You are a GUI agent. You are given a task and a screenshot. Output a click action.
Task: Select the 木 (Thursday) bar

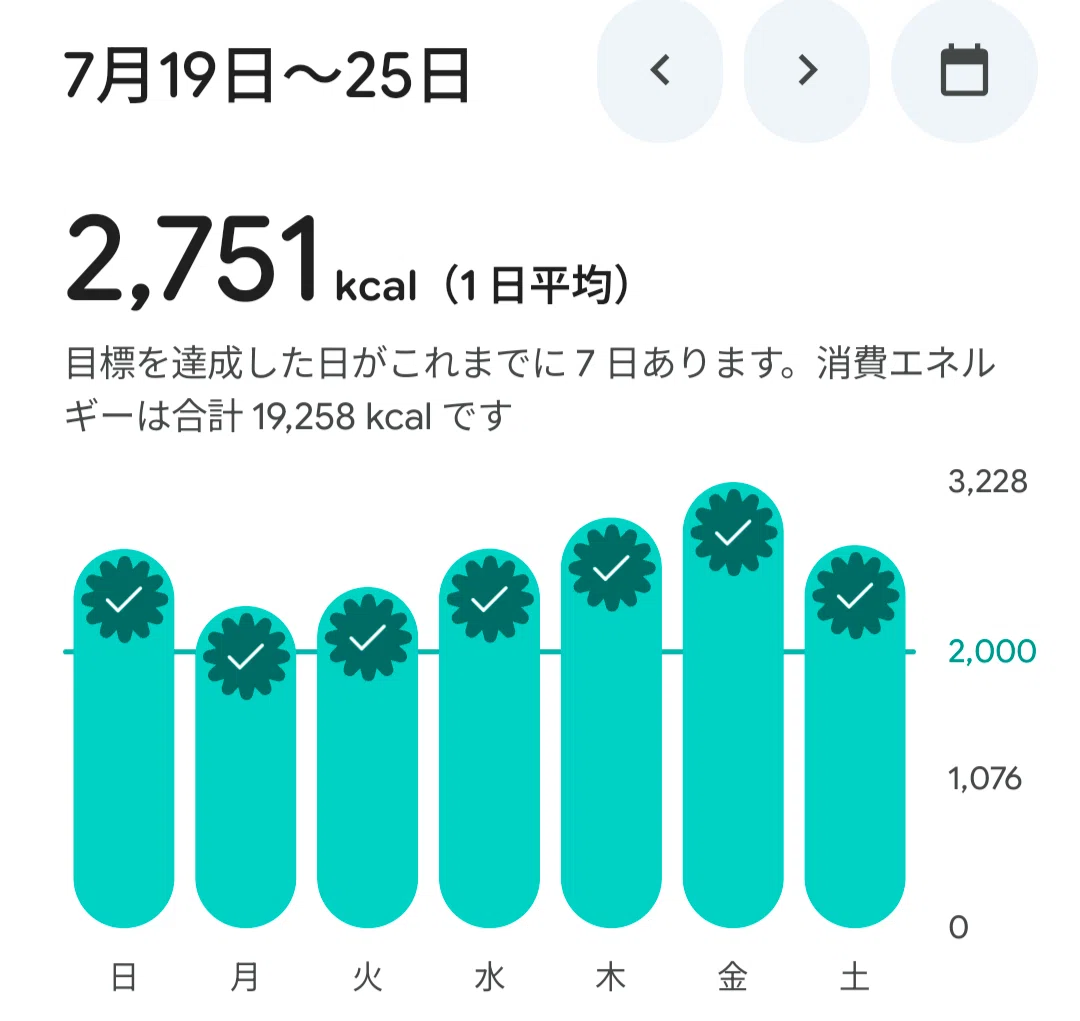pos(612,722)
